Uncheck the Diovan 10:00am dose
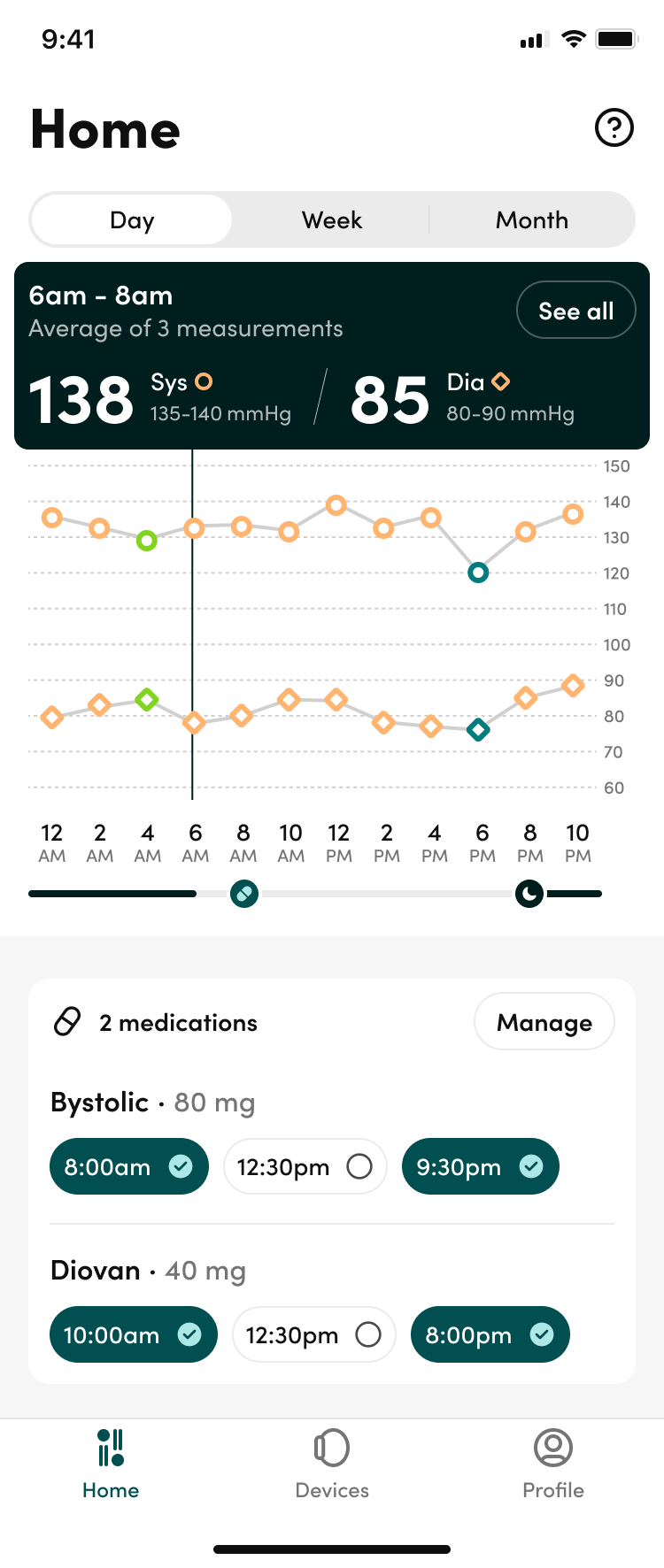The height and width of the screenshot is (1568, 664). (x=133, y=1334)
